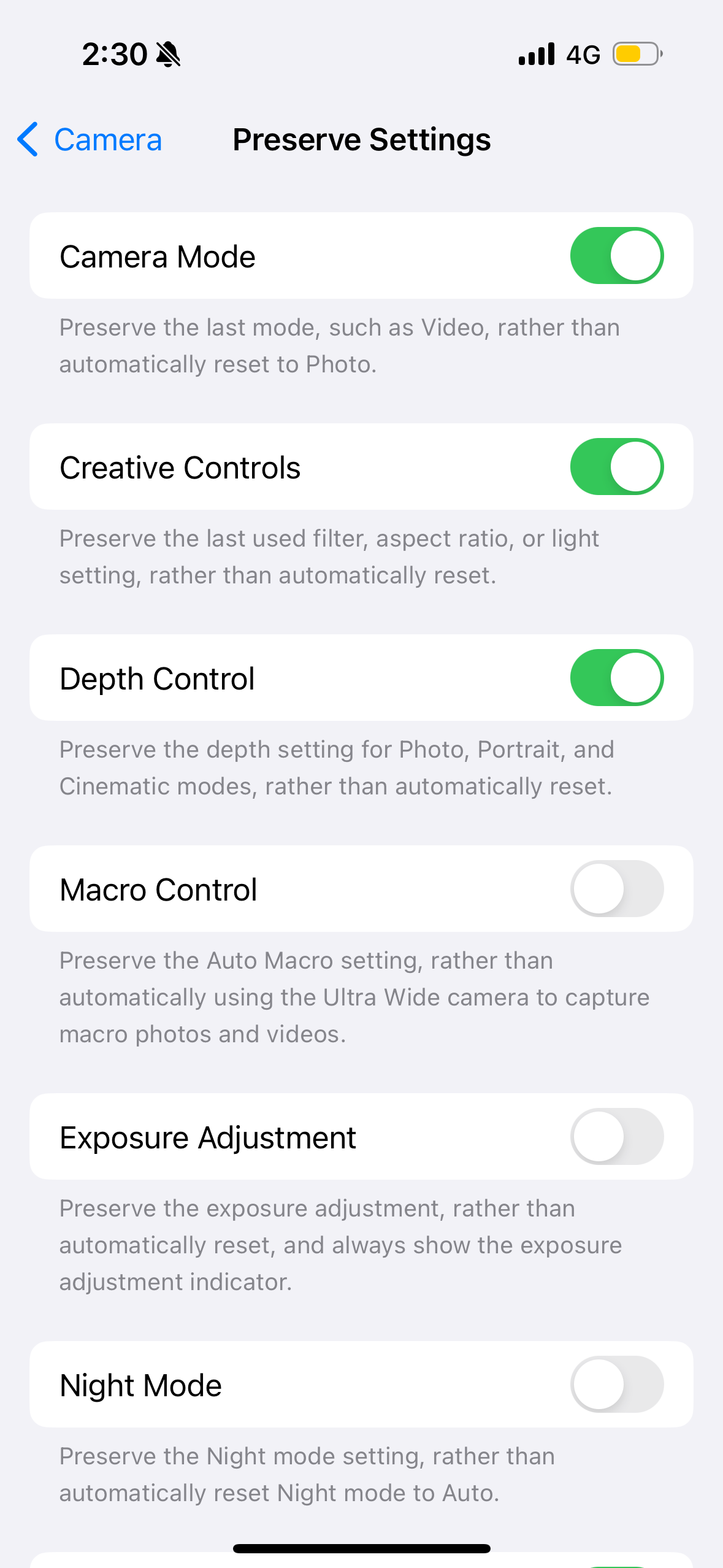Switch off Depth Control preservation
Image resolution: width=723 pixels, height=1568 pixels.
point(617,678)
